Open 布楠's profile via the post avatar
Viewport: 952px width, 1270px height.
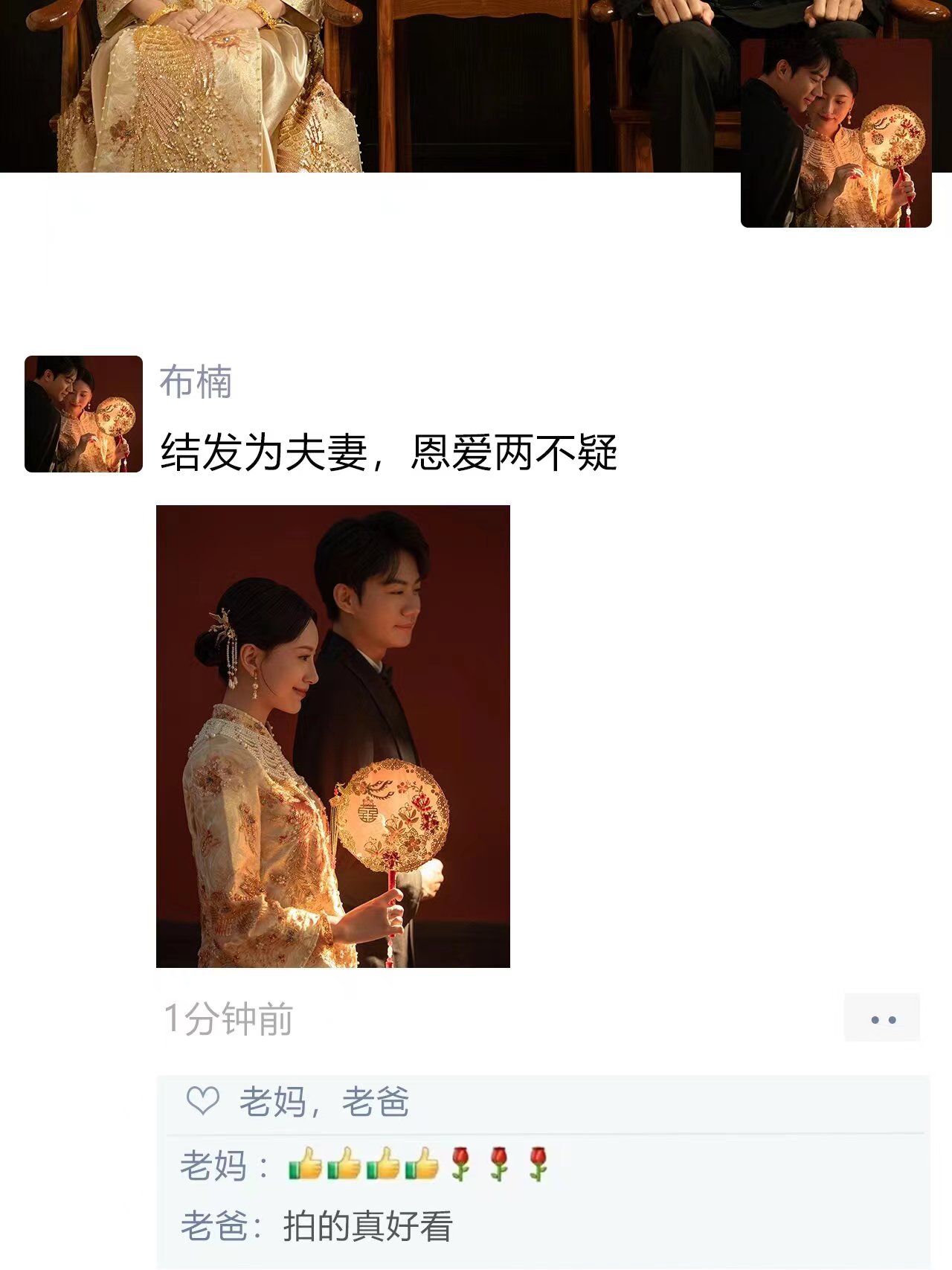[83, 414]
